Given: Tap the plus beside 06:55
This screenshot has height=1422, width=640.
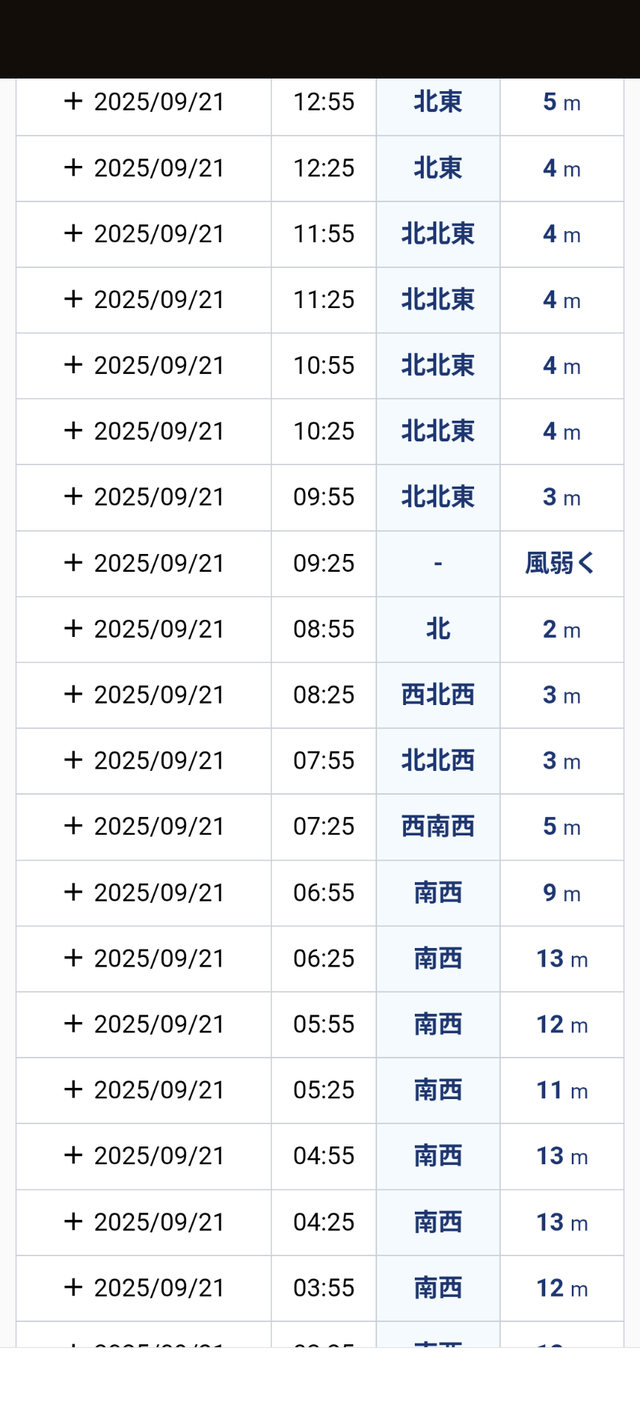Looking at the screenshot, I should pyautogui.click(x=73, y=892).
